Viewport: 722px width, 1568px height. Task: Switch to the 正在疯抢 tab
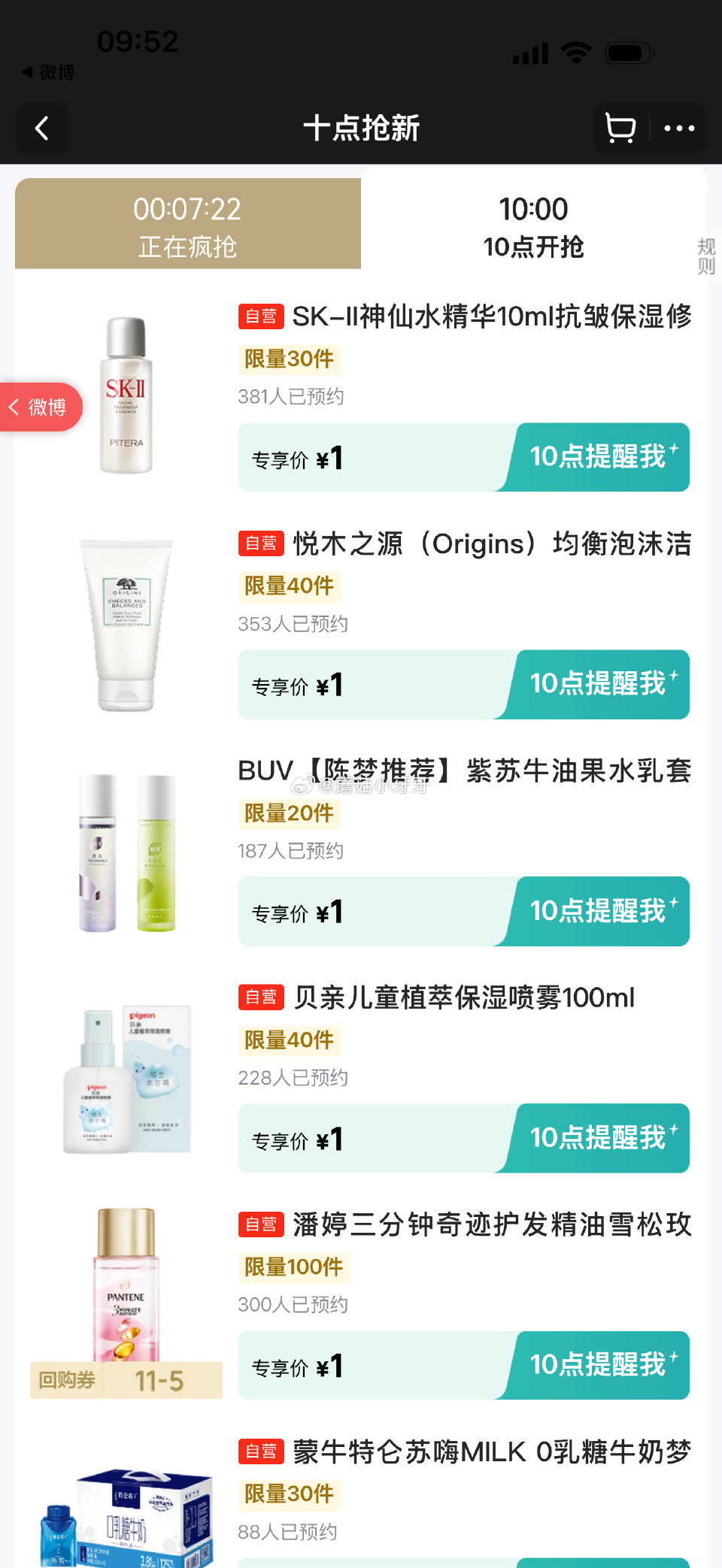click(x=187, y=226)
